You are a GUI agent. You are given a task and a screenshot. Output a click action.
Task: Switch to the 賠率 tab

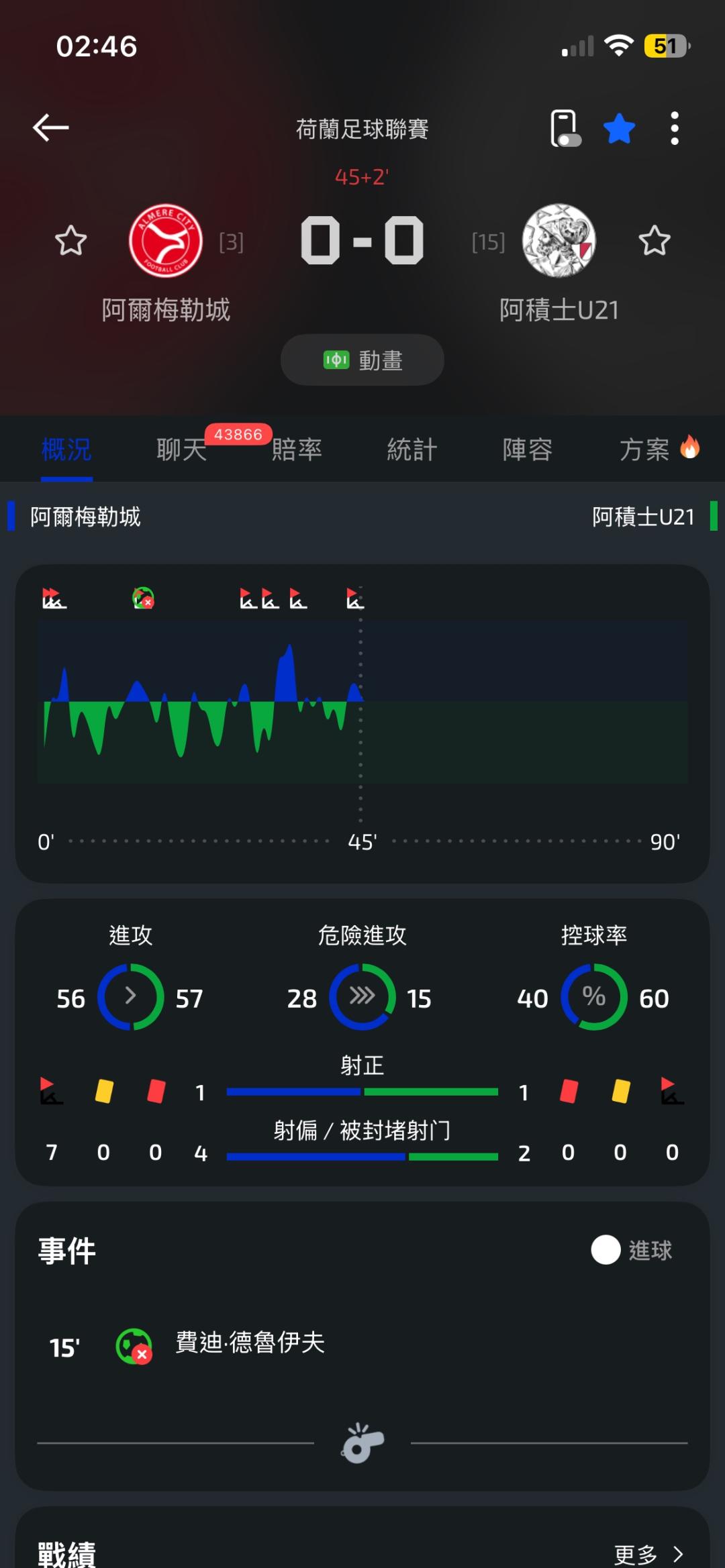297,449
